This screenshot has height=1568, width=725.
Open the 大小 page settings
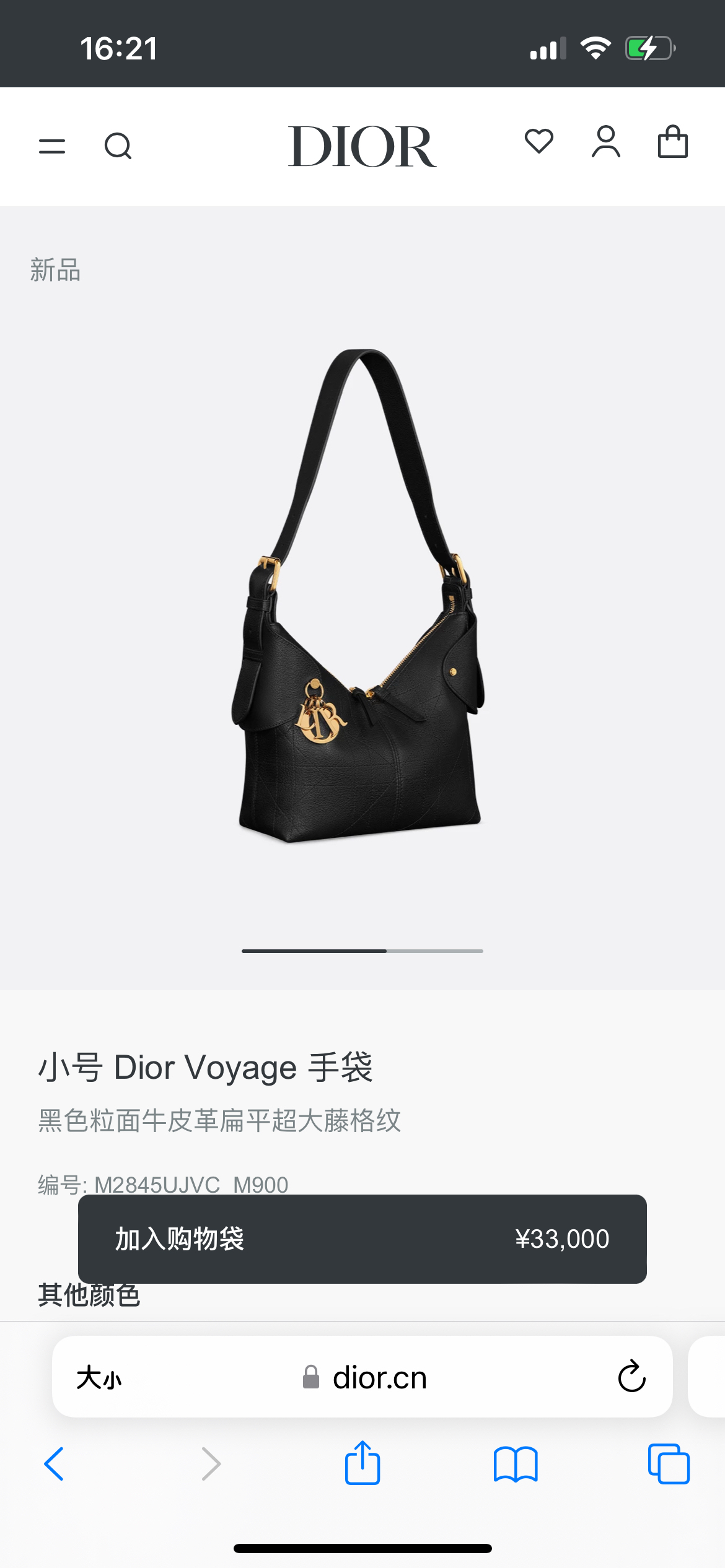(99, 1378)
